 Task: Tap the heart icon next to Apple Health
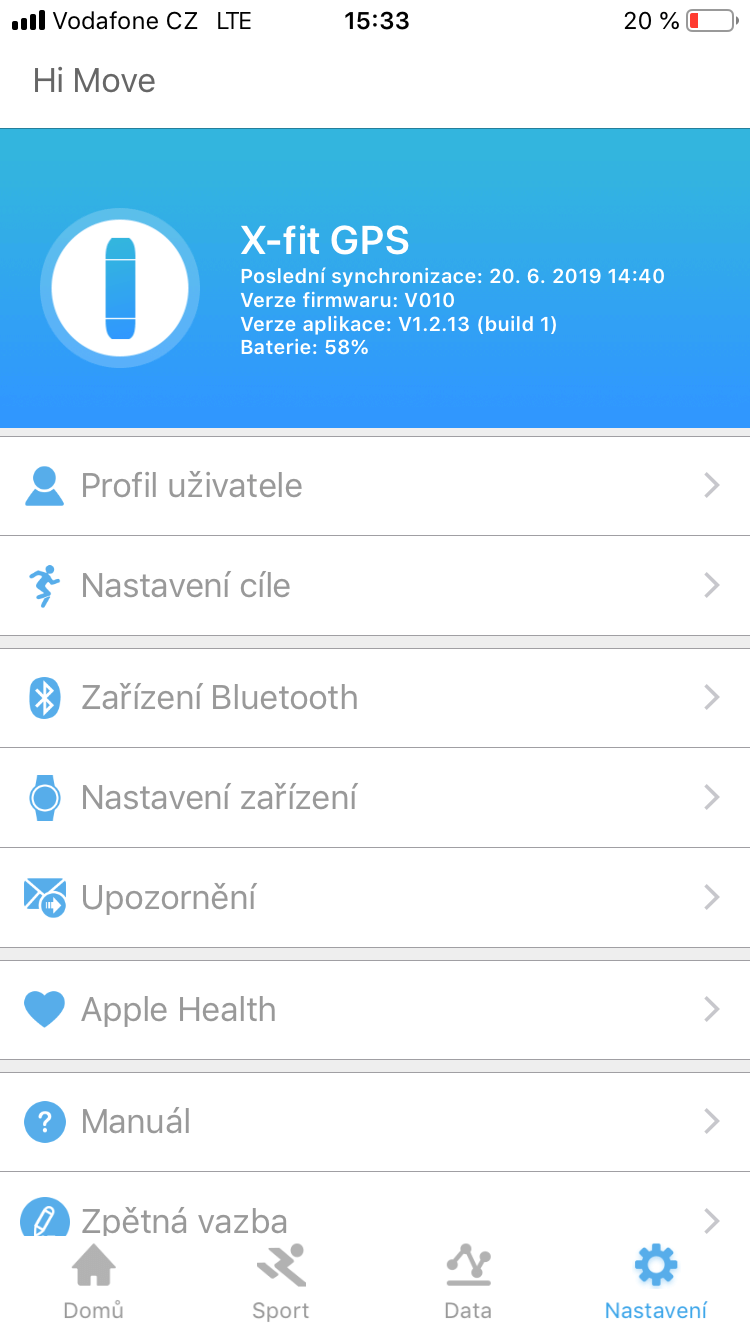click(x=44, y=1009)
